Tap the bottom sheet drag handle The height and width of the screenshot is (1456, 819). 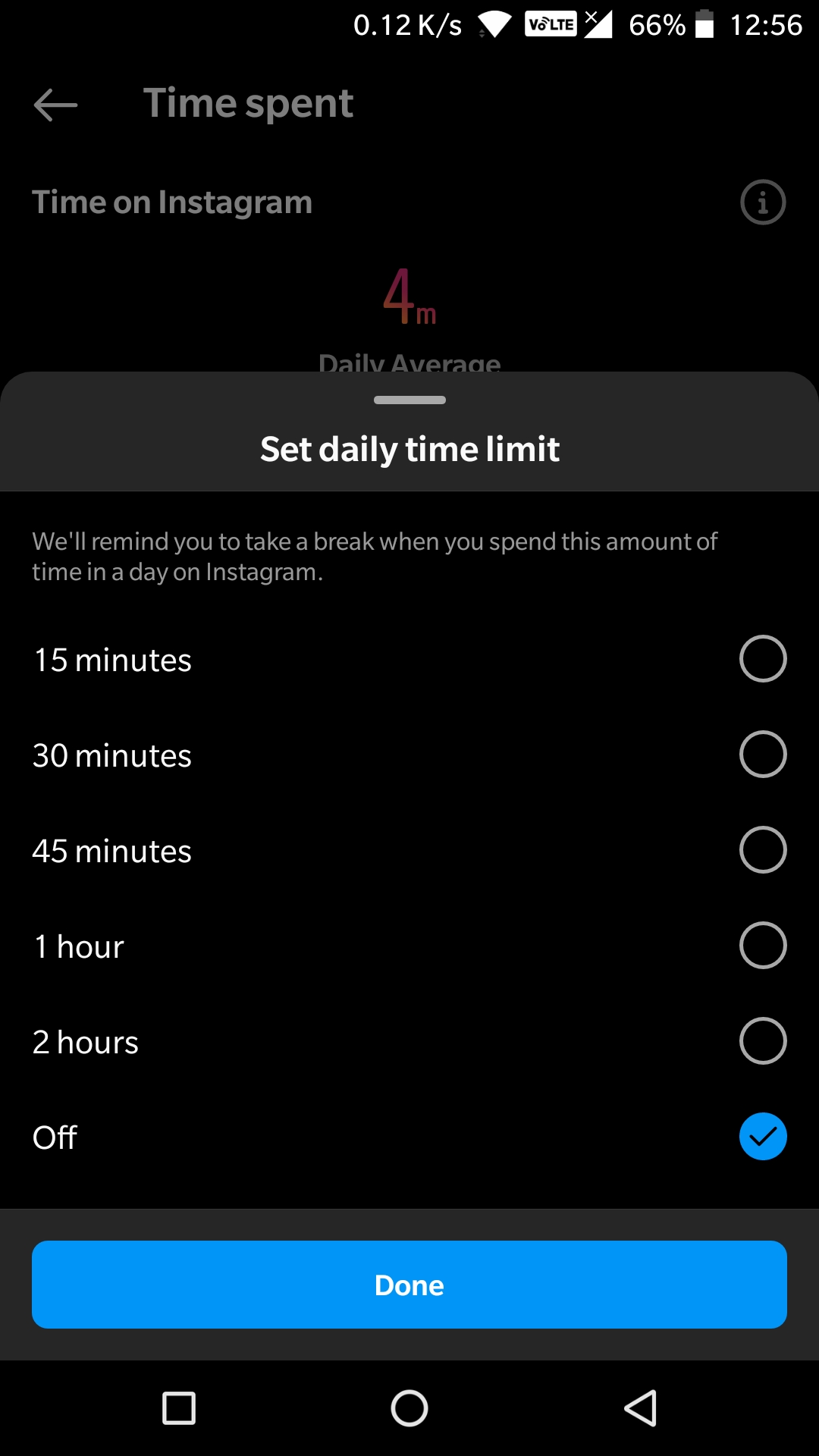click(409, 400)
